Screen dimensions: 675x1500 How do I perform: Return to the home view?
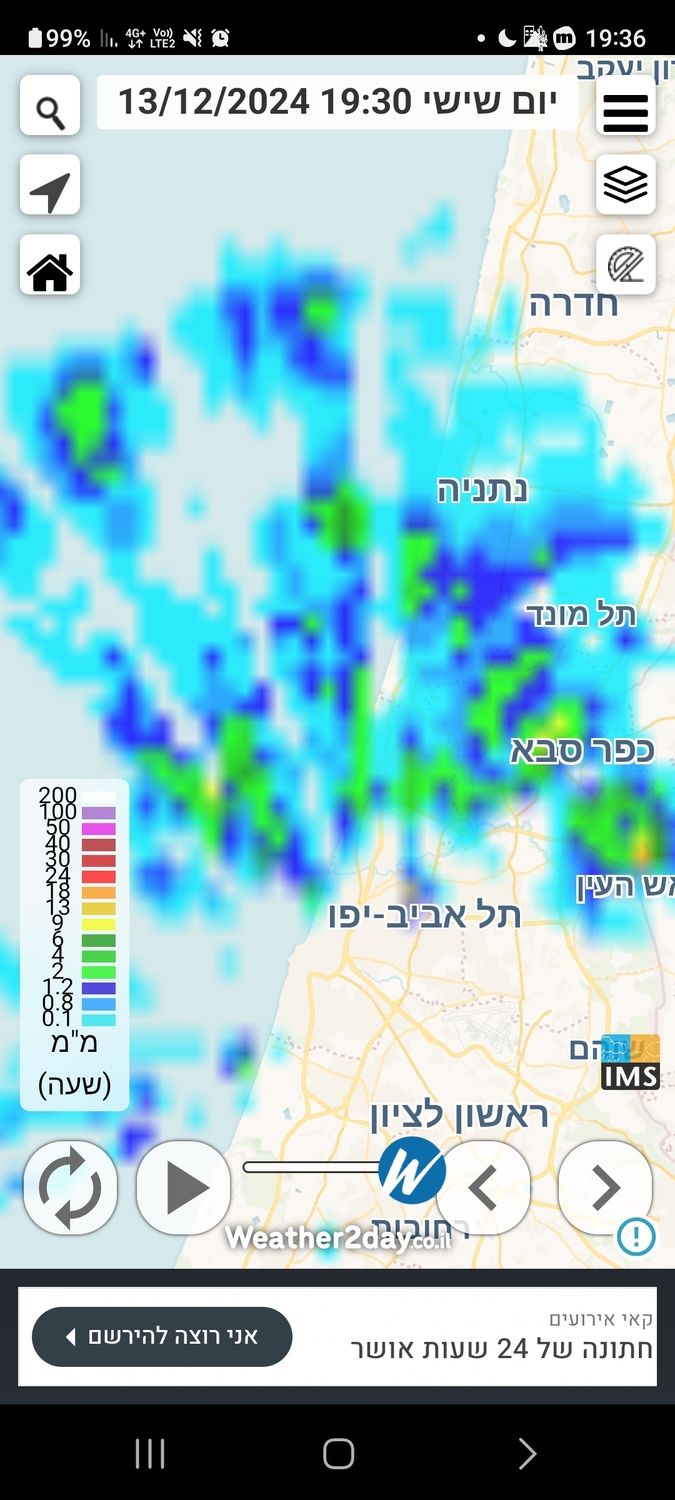[x=50, y=266]
